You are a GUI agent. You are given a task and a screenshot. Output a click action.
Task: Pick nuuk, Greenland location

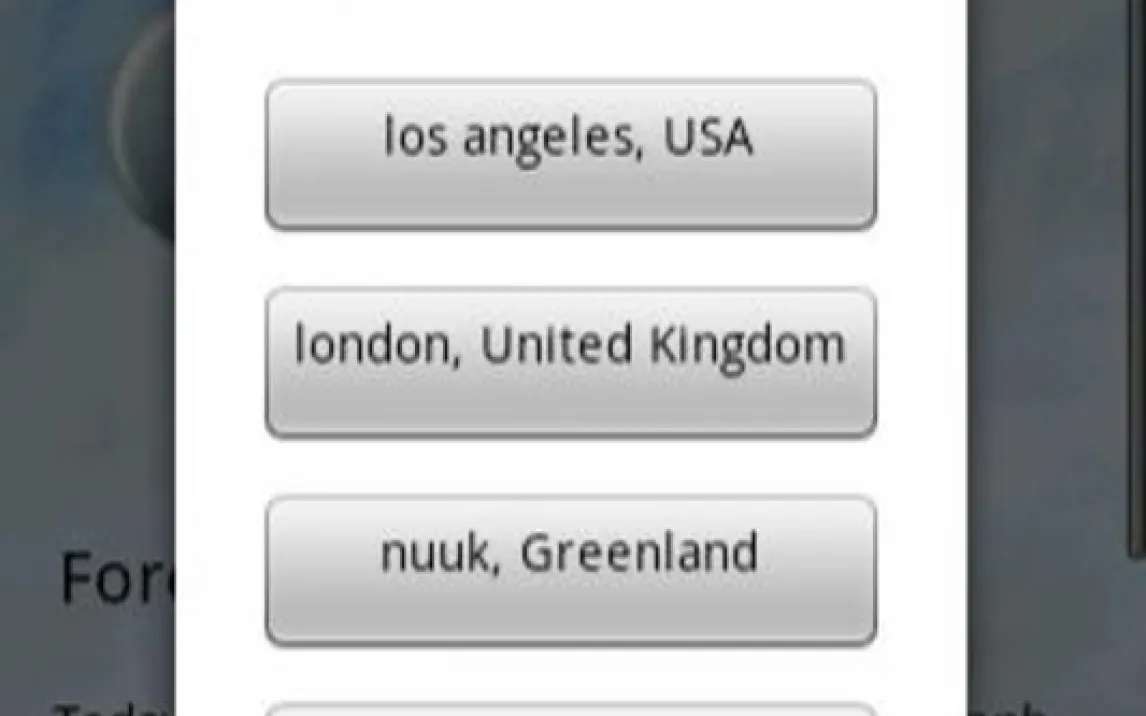tap(571, 571)
